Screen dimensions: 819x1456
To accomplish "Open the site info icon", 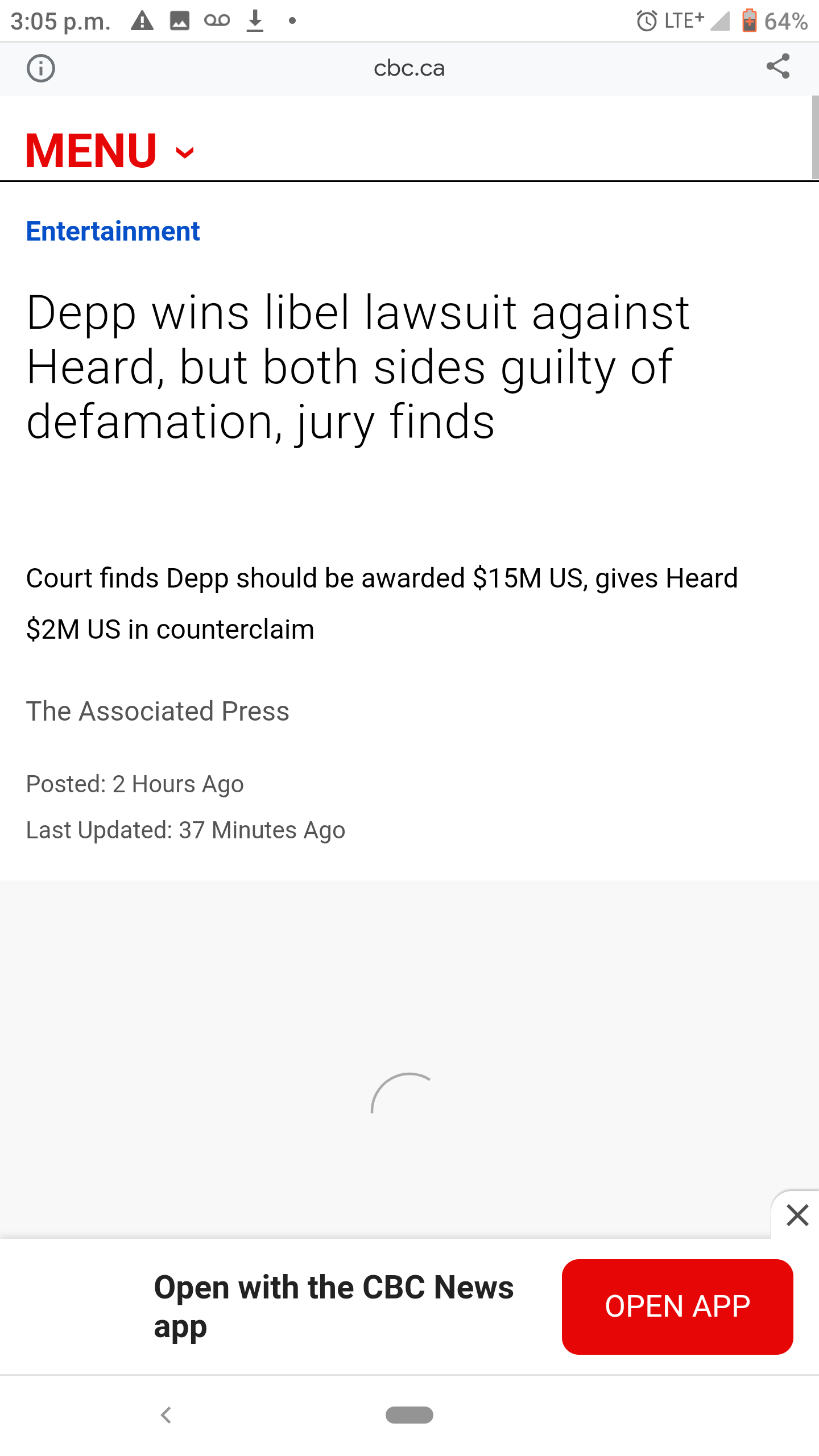I will coord(41,69).
